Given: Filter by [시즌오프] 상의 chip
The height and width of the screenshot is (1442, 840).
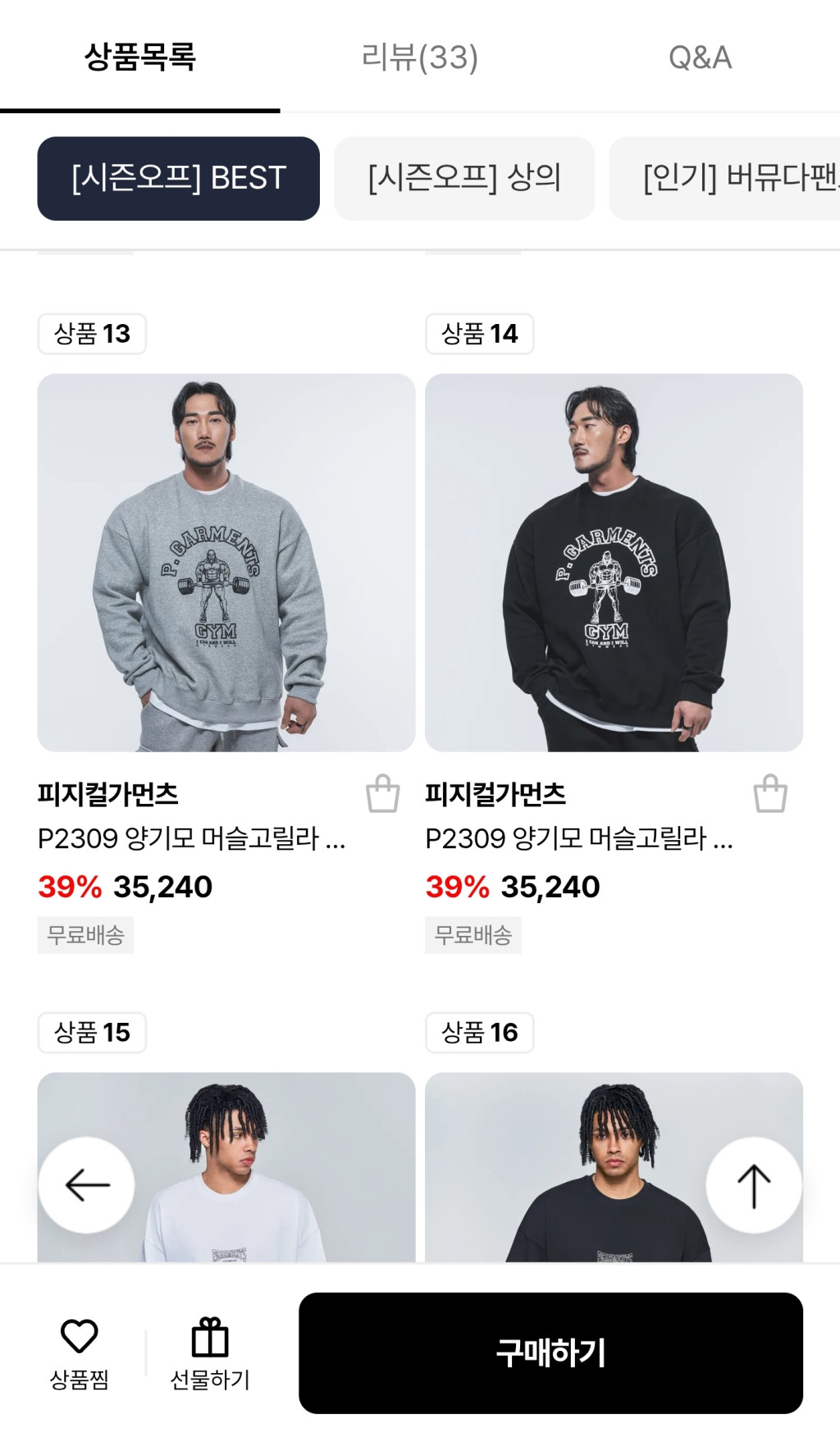Looking at the screenshot, I should [x=463, y=178].
